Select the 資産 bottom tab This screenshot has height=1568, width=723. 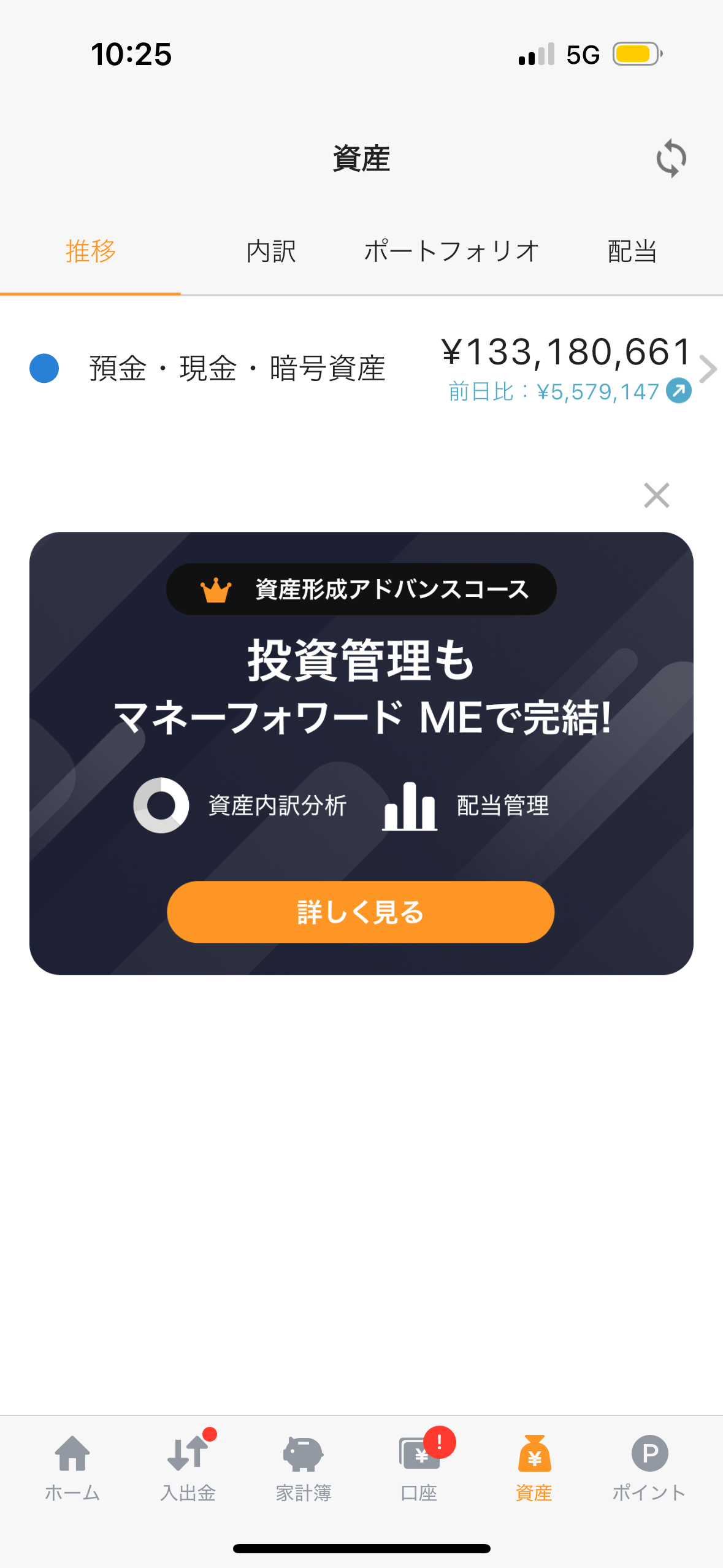click(x=534, y=1467)
